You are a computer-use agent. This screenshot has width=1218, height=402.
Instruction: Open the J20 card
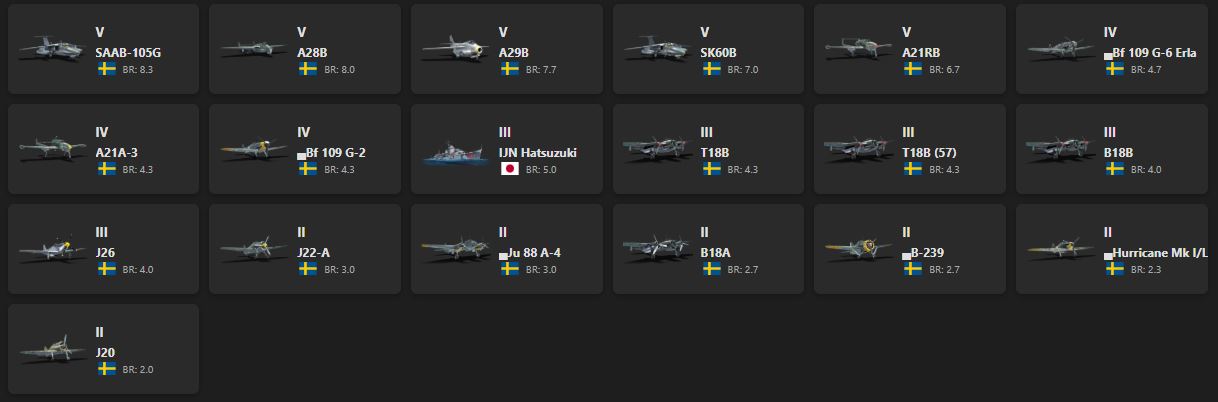103,349
